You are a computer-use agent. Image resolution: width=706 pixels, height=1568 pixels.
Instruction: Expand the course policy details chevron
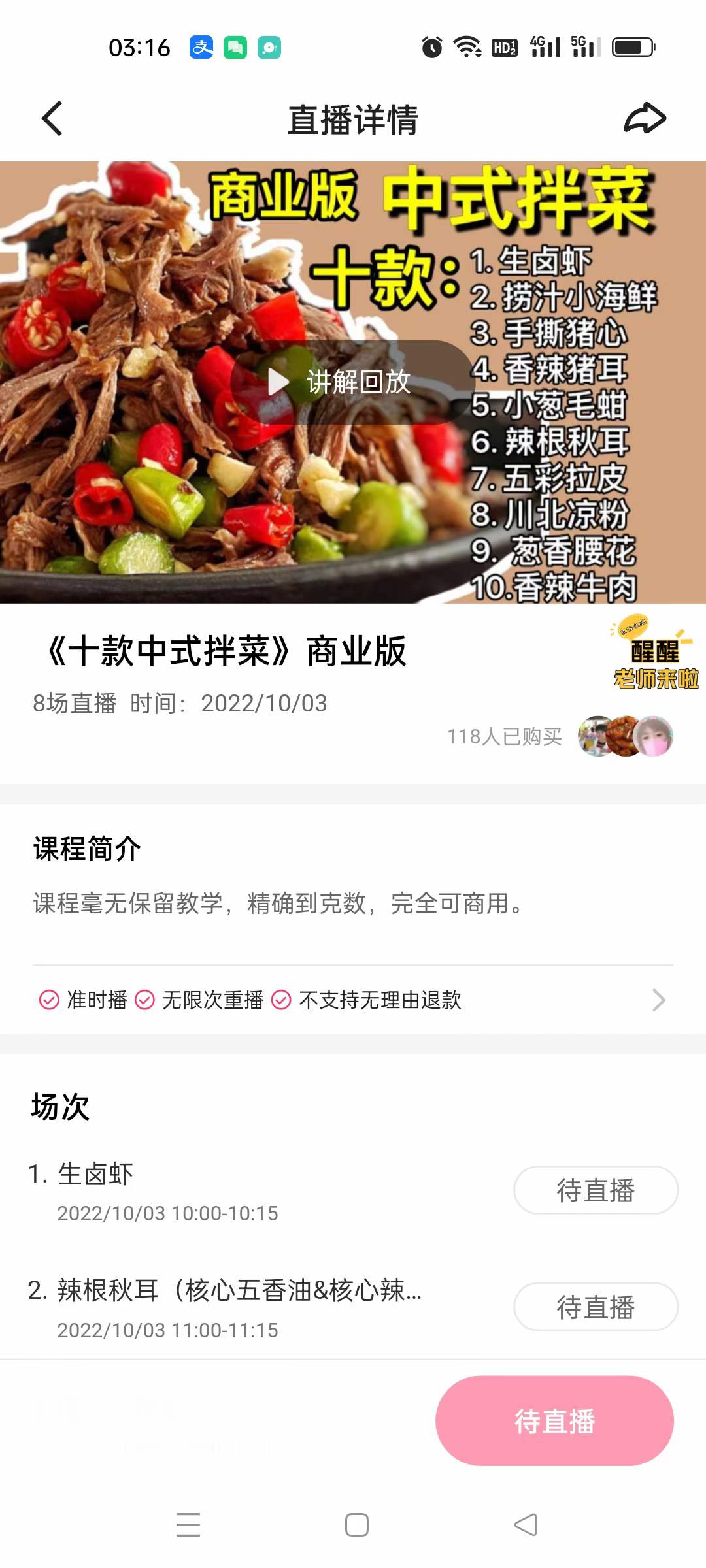660,1001
